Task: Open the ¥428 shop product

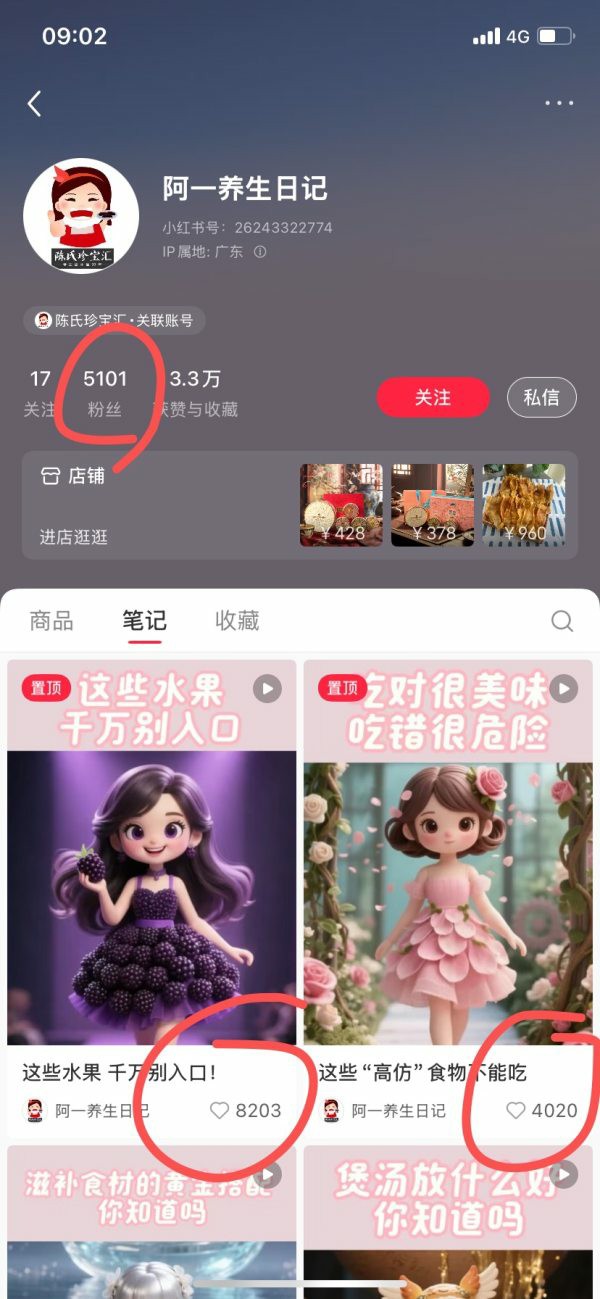Action: tap(341, 504)
